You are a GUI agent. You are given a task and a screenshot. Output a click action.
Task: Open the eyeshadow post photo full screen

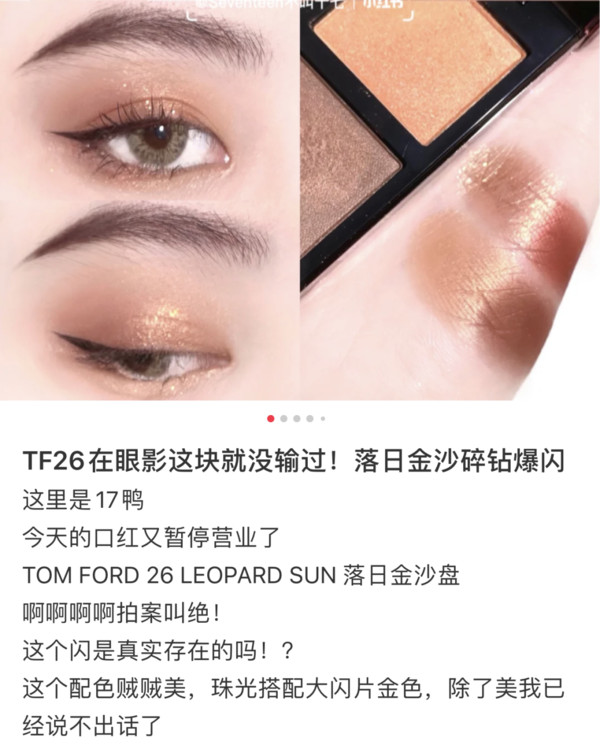point(300,200)
